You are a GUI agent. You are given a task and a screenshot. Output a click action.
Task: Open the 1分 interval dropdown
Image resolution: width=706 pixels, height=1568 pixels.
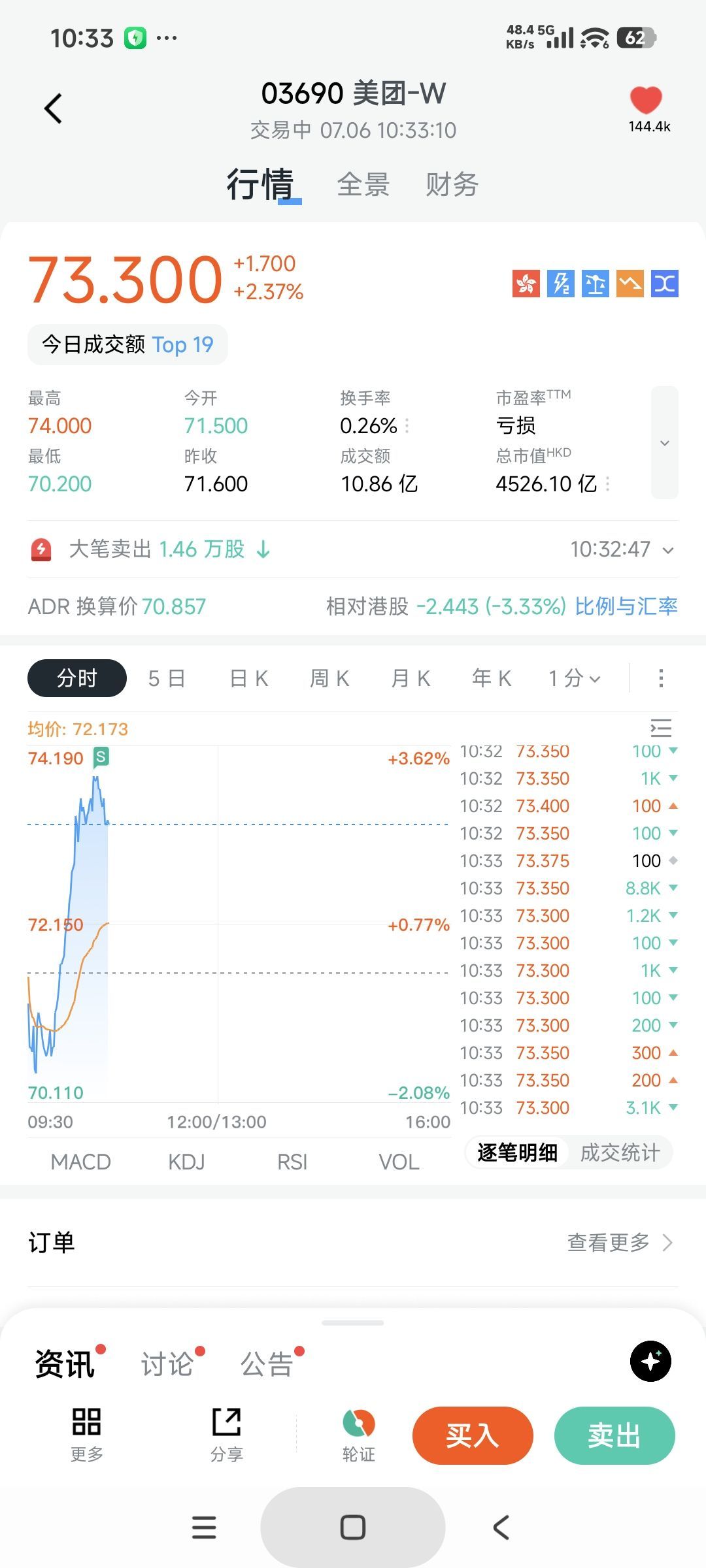pyautogui.click(x=575, y=679)
